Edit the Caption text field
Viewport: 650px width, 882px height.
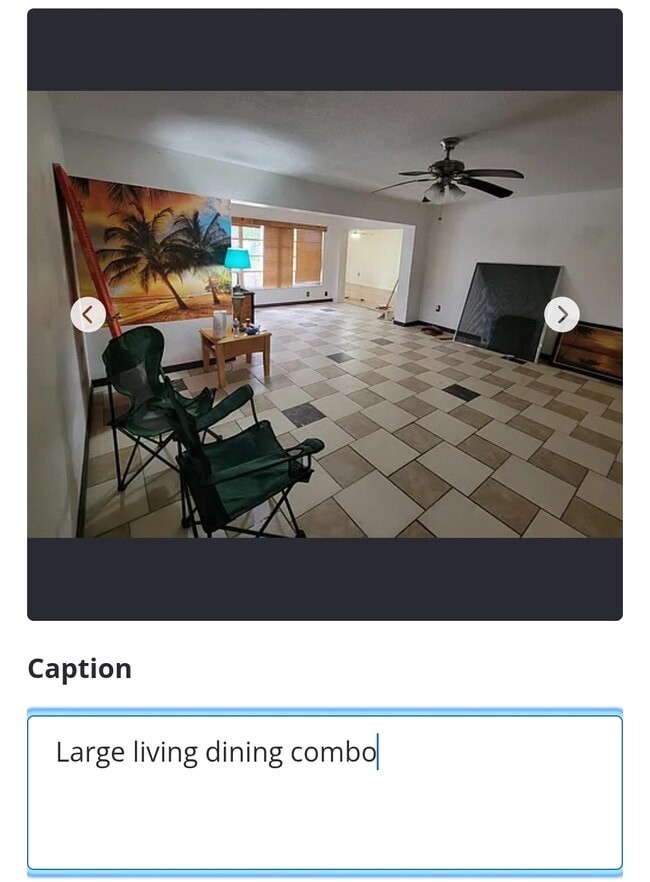pyautogui.click(x=324, y=791)
